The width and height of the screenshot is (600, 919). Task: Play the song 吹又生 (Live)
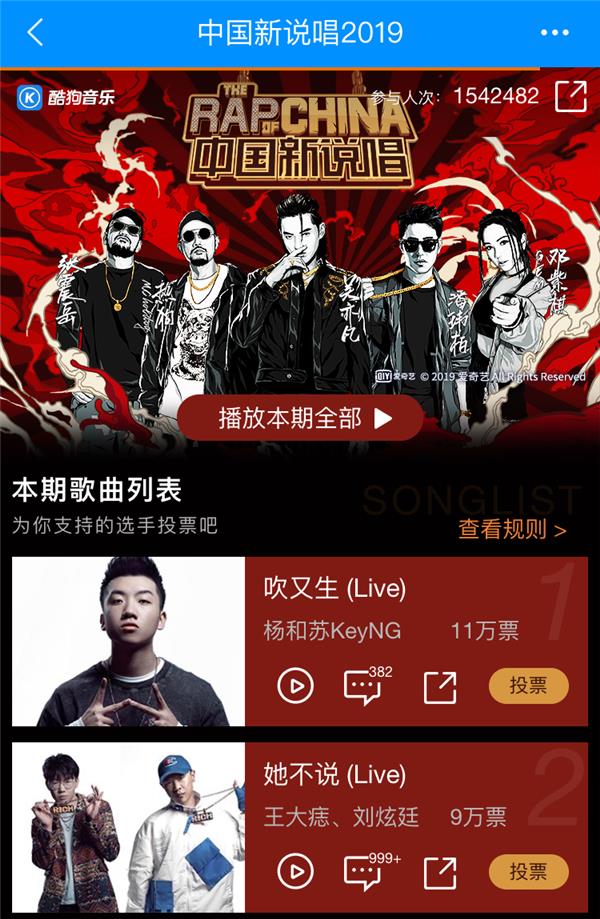tap(295, 686)
